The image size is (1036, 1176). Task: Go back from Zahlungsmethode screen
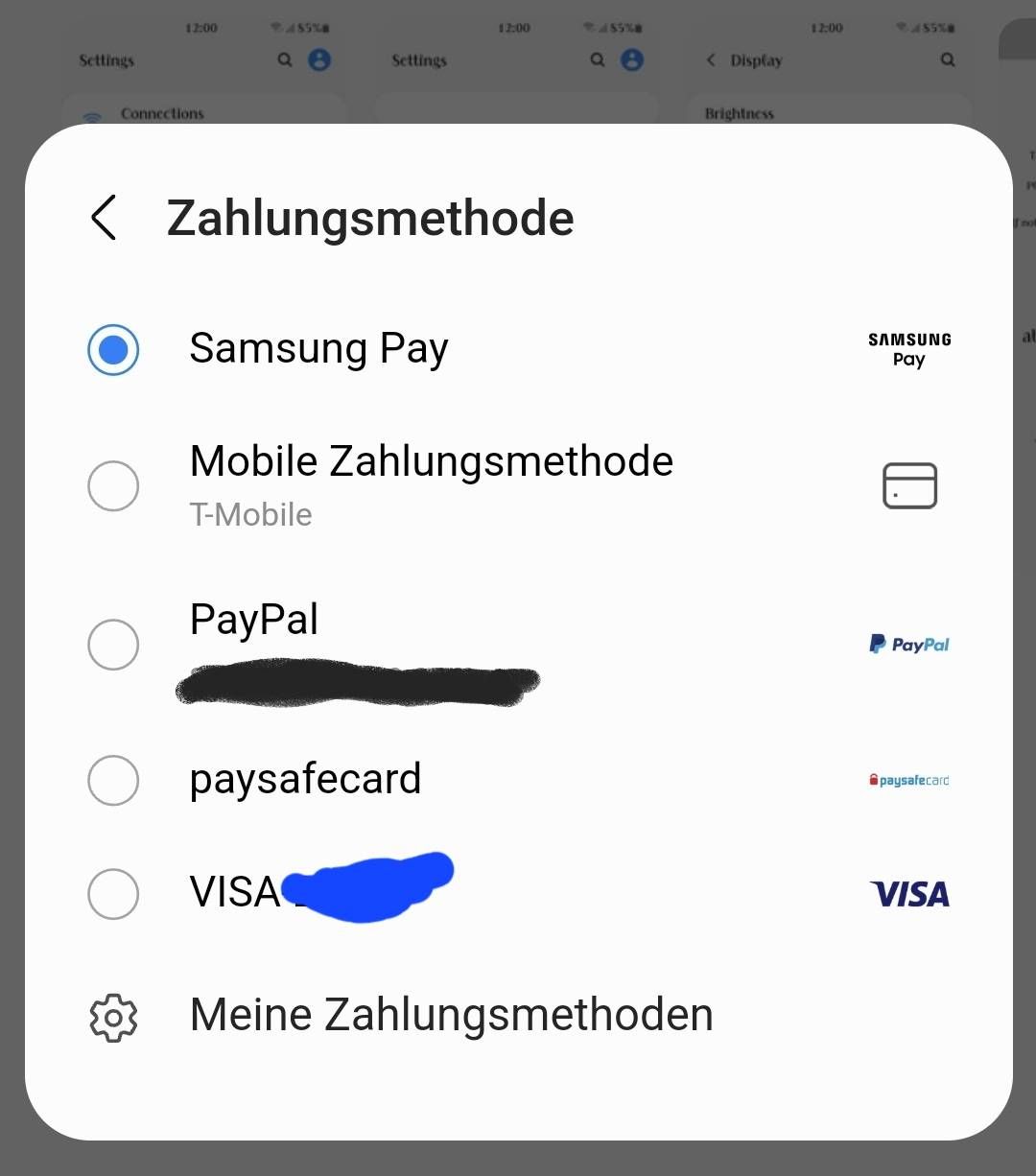coord(104,218)
